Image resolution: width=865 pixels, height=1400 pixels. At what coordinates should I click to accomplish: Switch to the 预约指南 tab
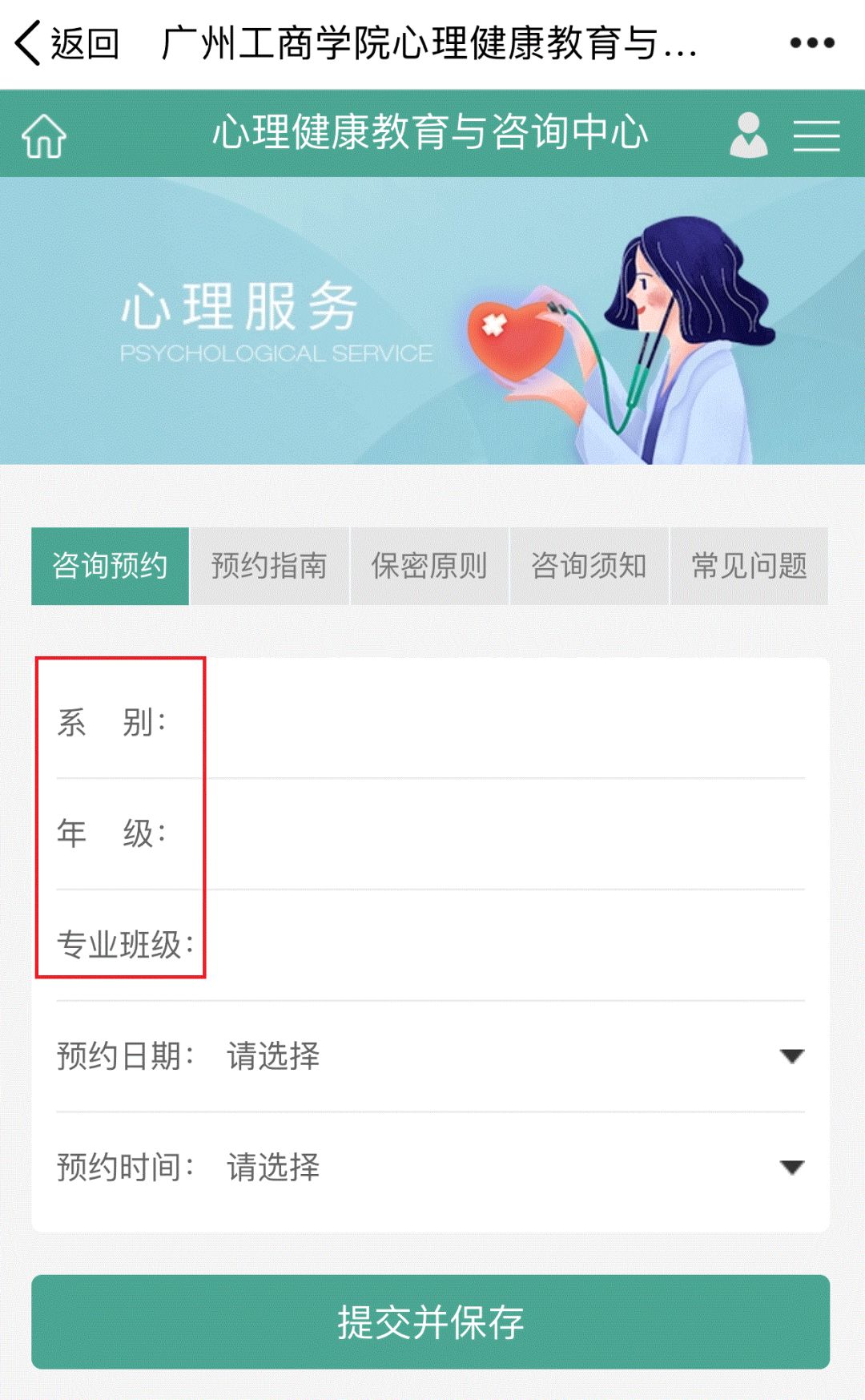tap(269, 566)
